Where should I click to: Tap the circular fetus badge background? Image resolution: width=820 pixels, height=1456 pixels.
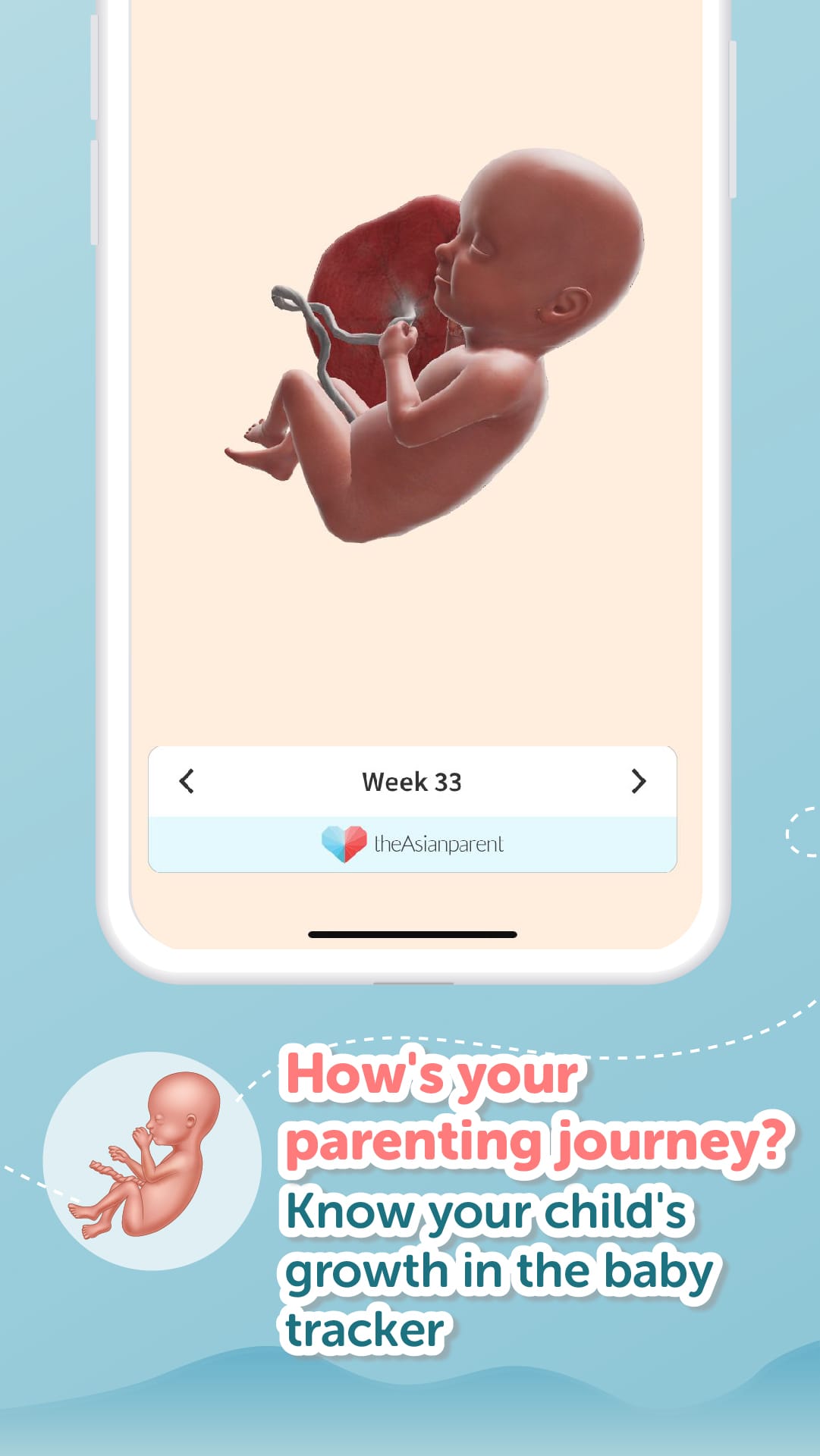(152, 1160)
